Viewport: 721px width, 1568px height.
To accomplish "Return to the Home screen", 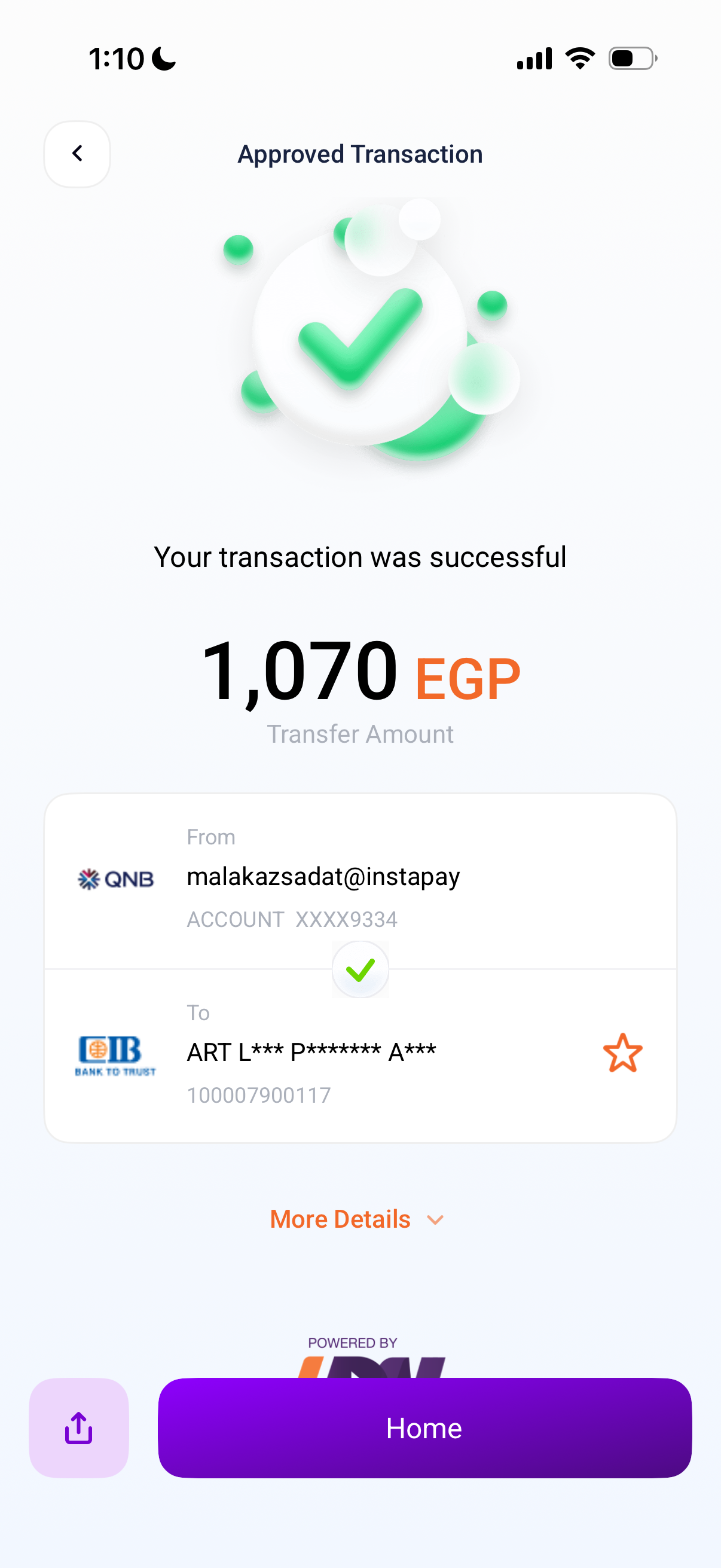I will (x=424, y=1427).
